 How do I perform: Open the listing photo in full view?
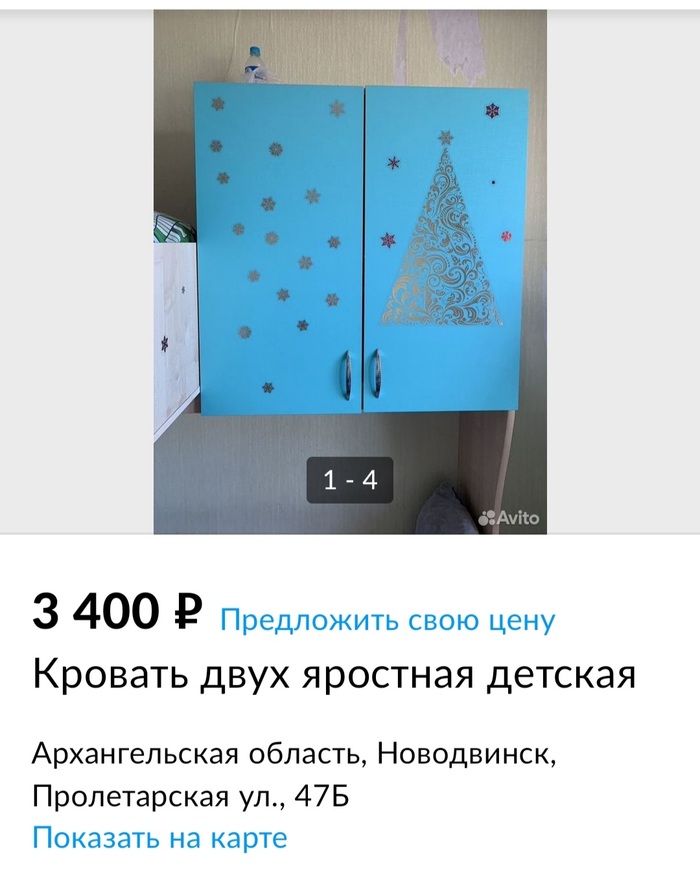[350, 270]
